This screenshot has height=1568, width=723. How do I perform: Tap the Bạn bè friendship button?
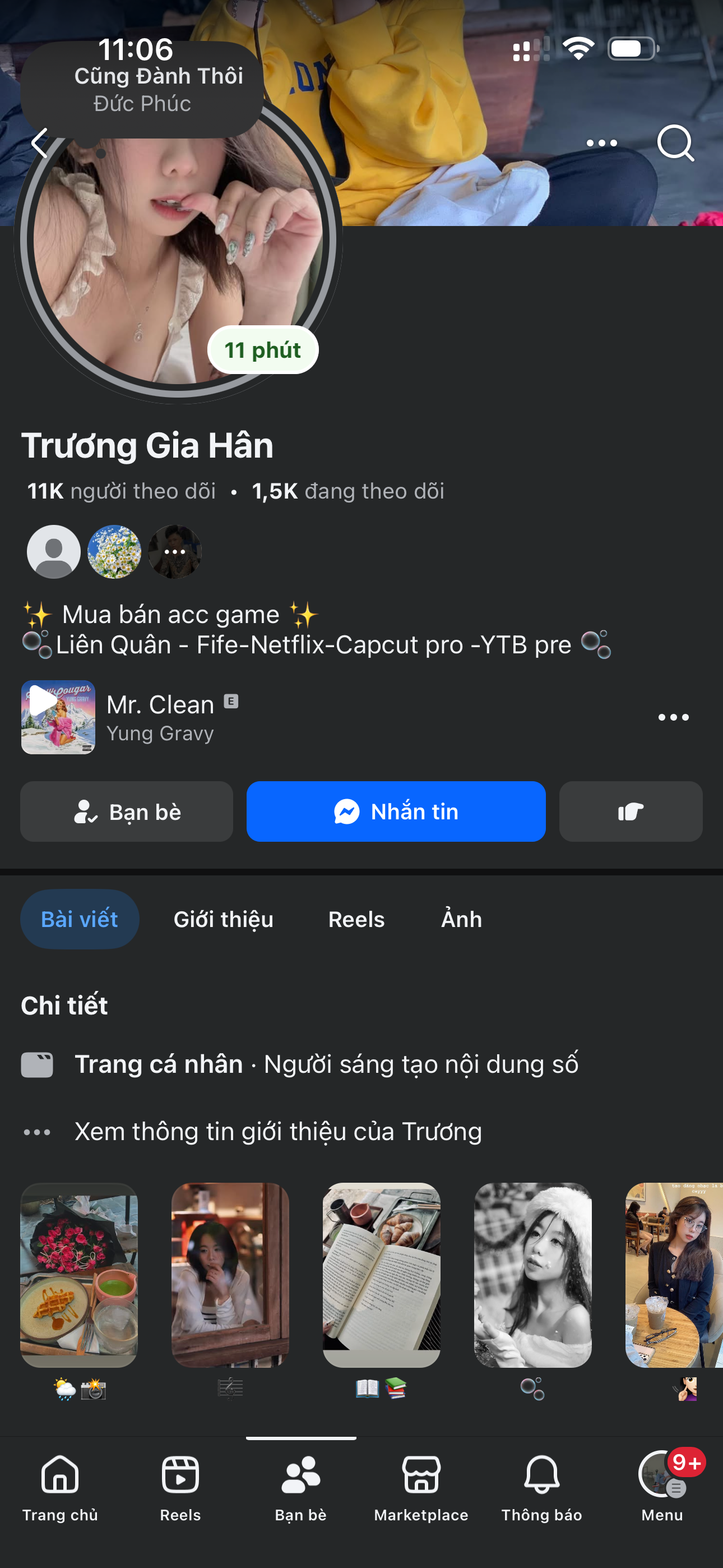pos(127,811)
